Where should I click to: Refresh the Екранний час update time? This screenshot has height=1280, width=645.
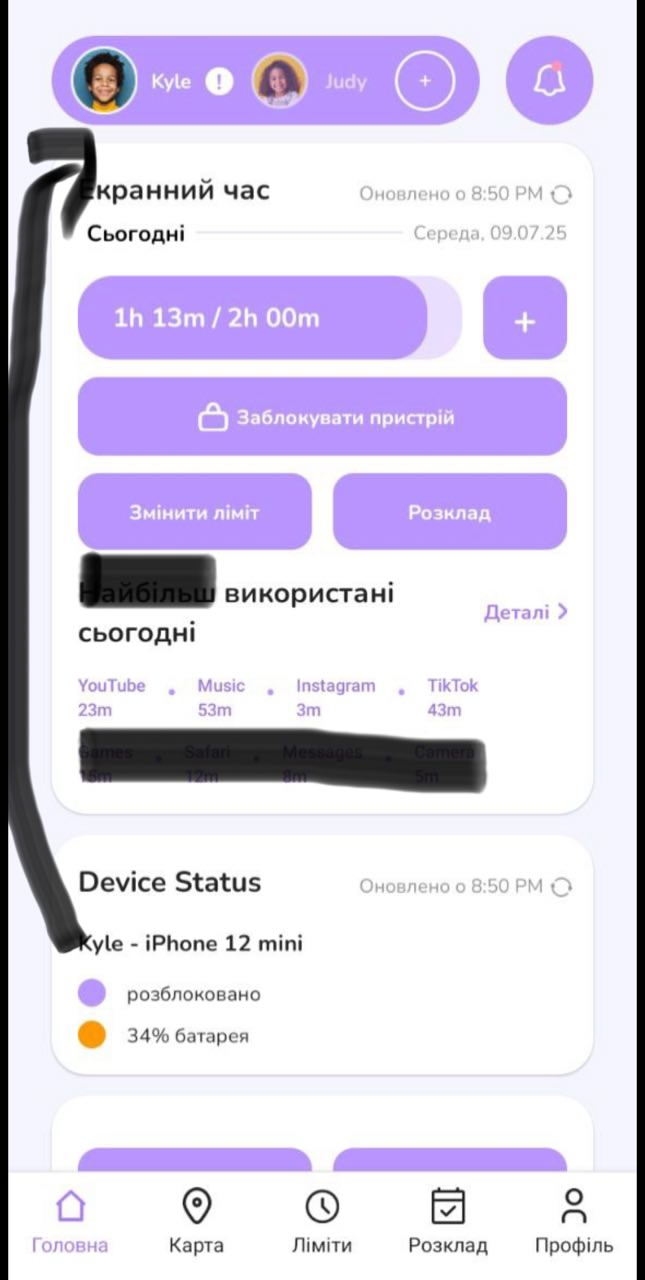563,194
